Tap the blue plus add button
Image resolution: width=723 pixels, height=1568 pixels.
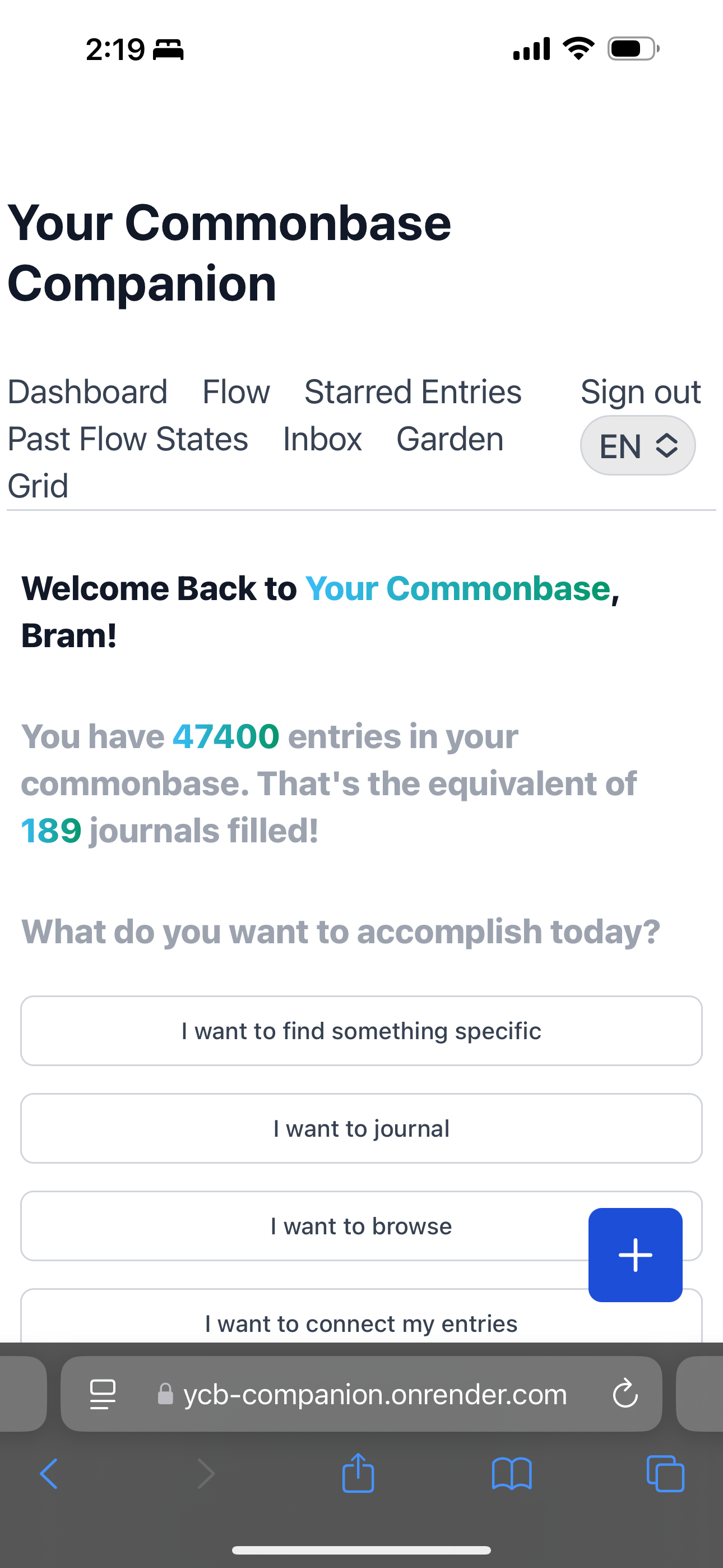636,1255
